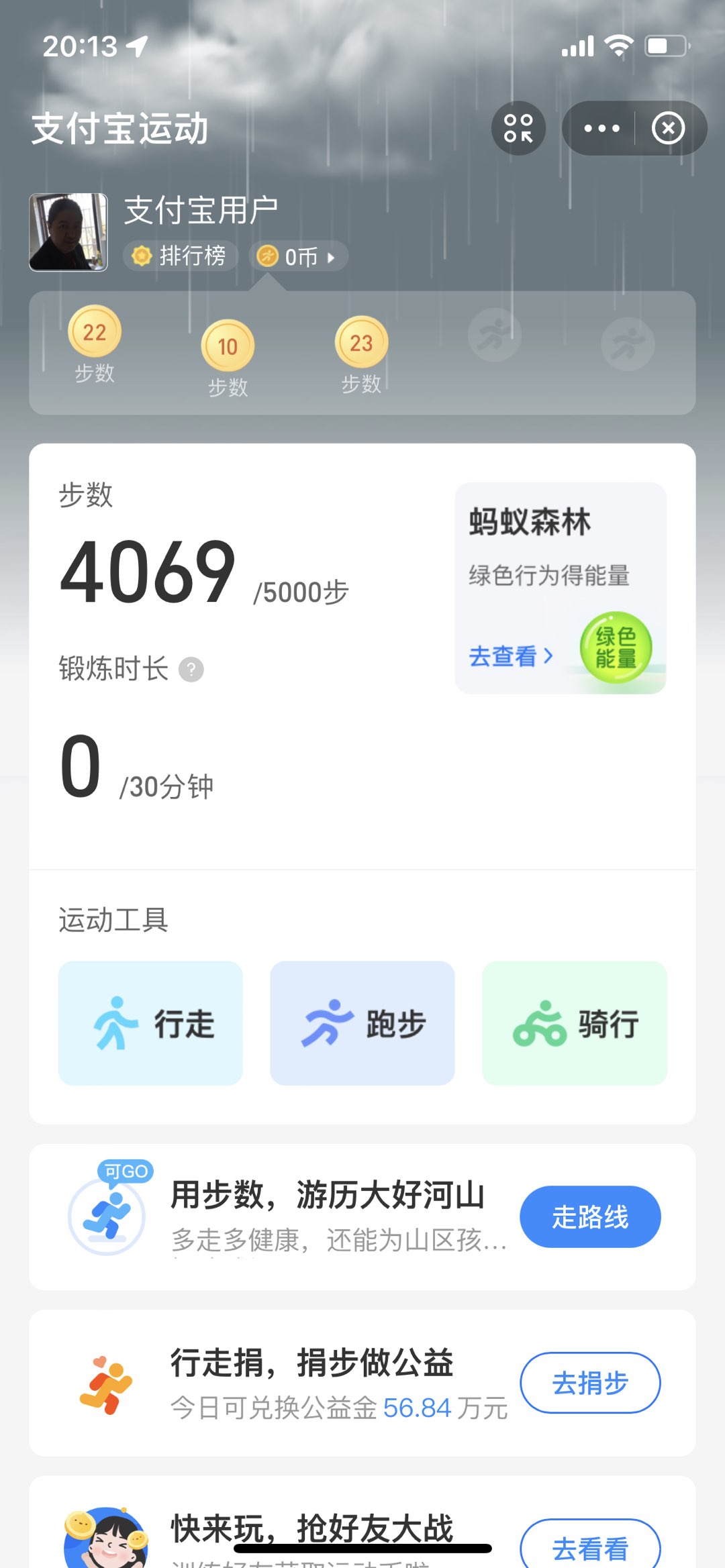The image size is (725, 1568).
Task: Tap the 走路线 button
Action: tap(590, 1217)
